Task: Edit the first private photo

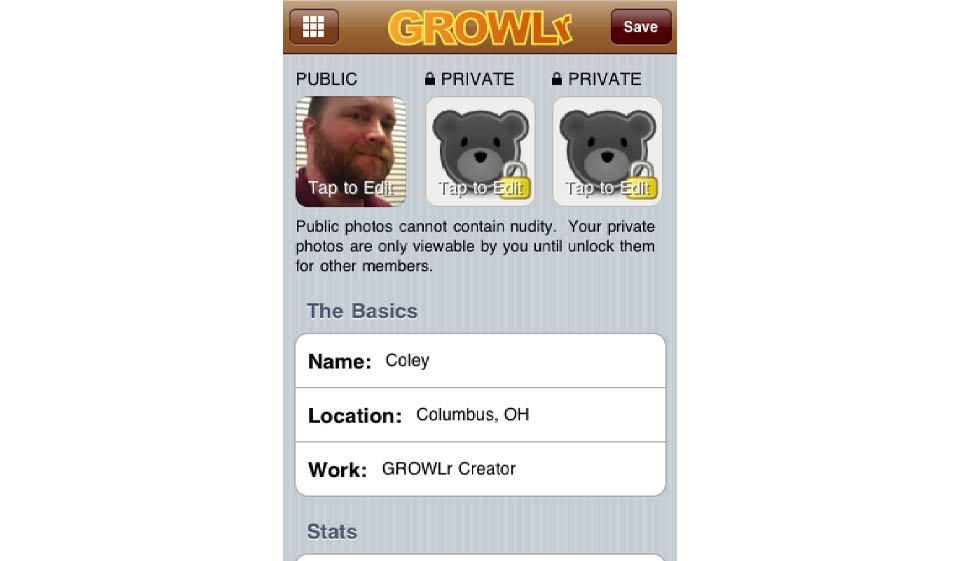Action: pyautogui.click(x=480, y=151)
